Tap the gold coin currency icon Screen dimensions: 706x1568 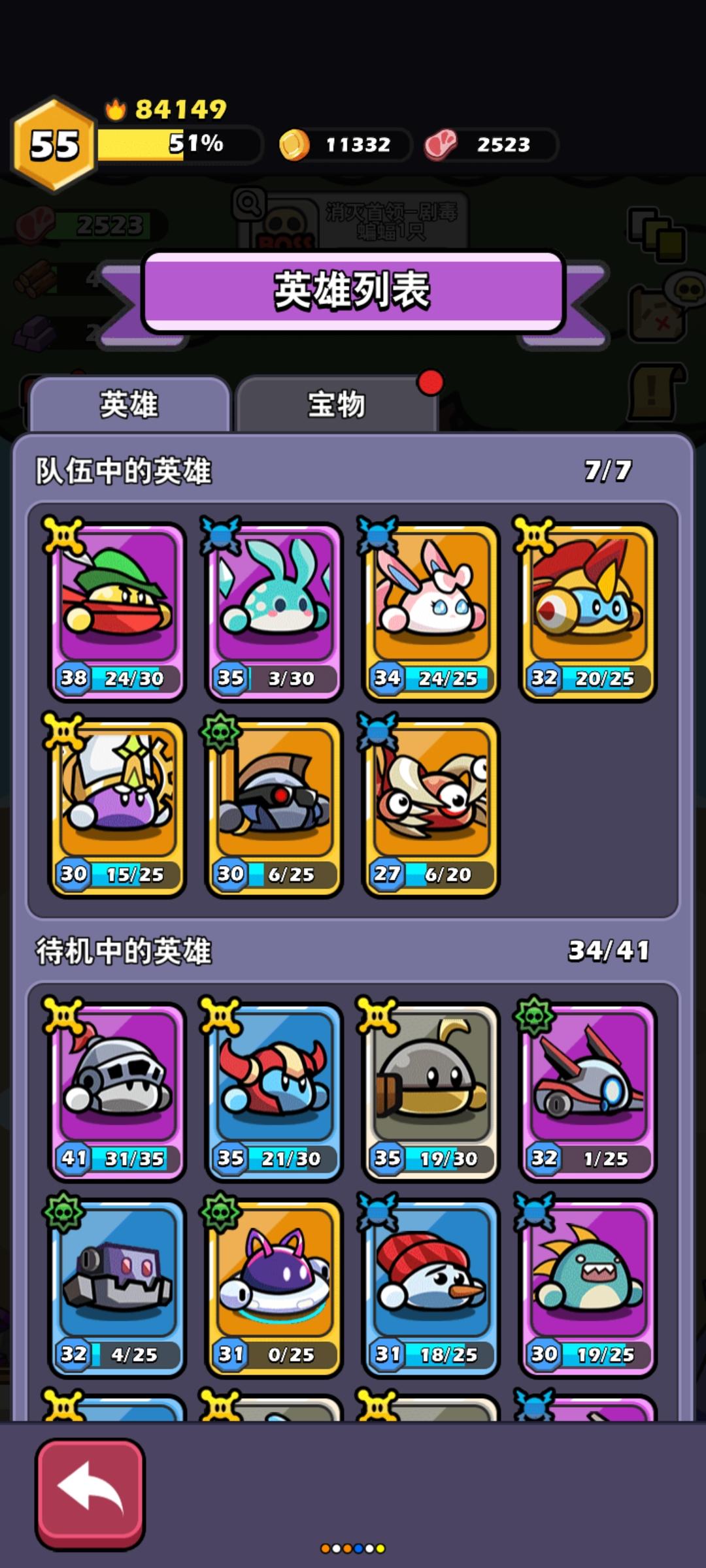[x=296, y=146]
